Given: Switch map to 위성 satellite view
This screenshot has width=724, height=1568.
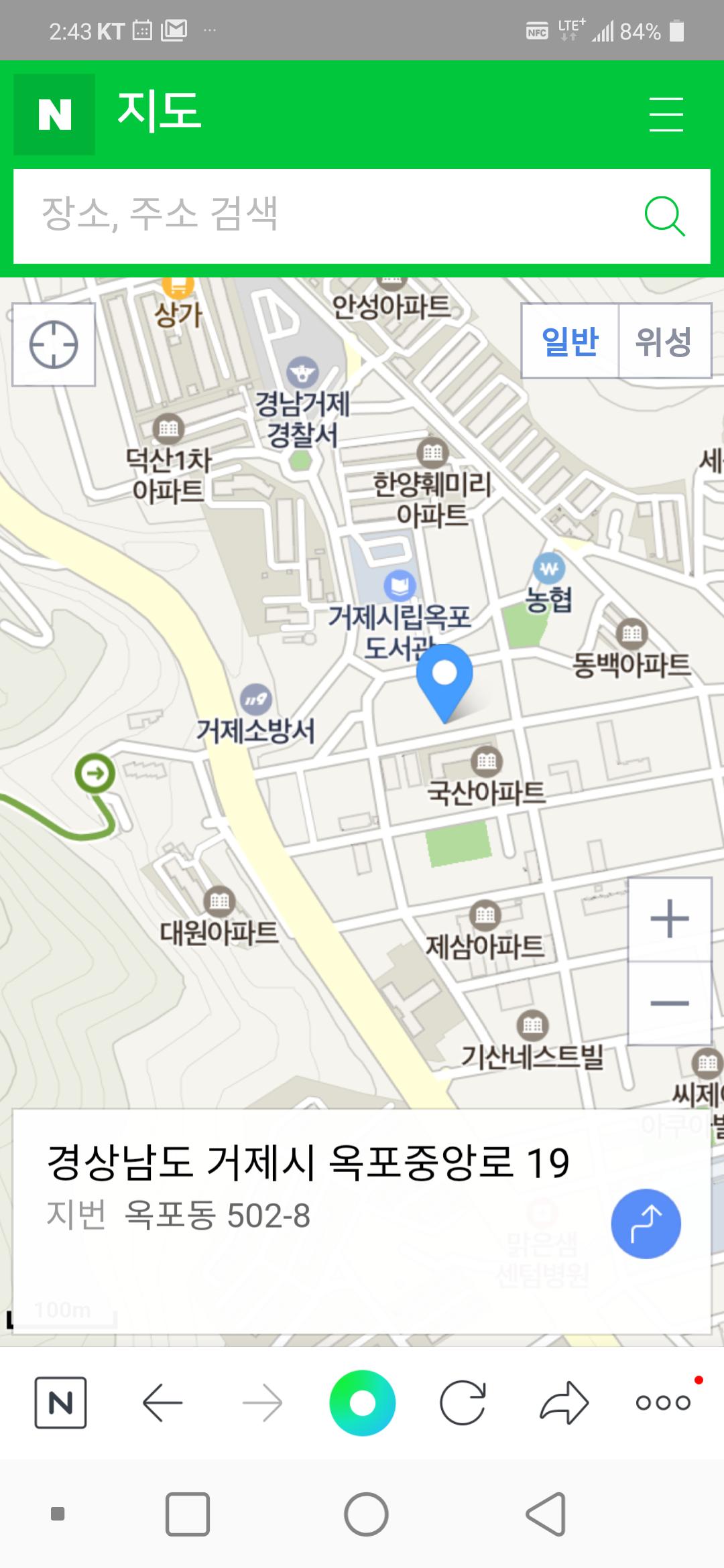Looking at the screenshot, I should [x=664, y=342].
